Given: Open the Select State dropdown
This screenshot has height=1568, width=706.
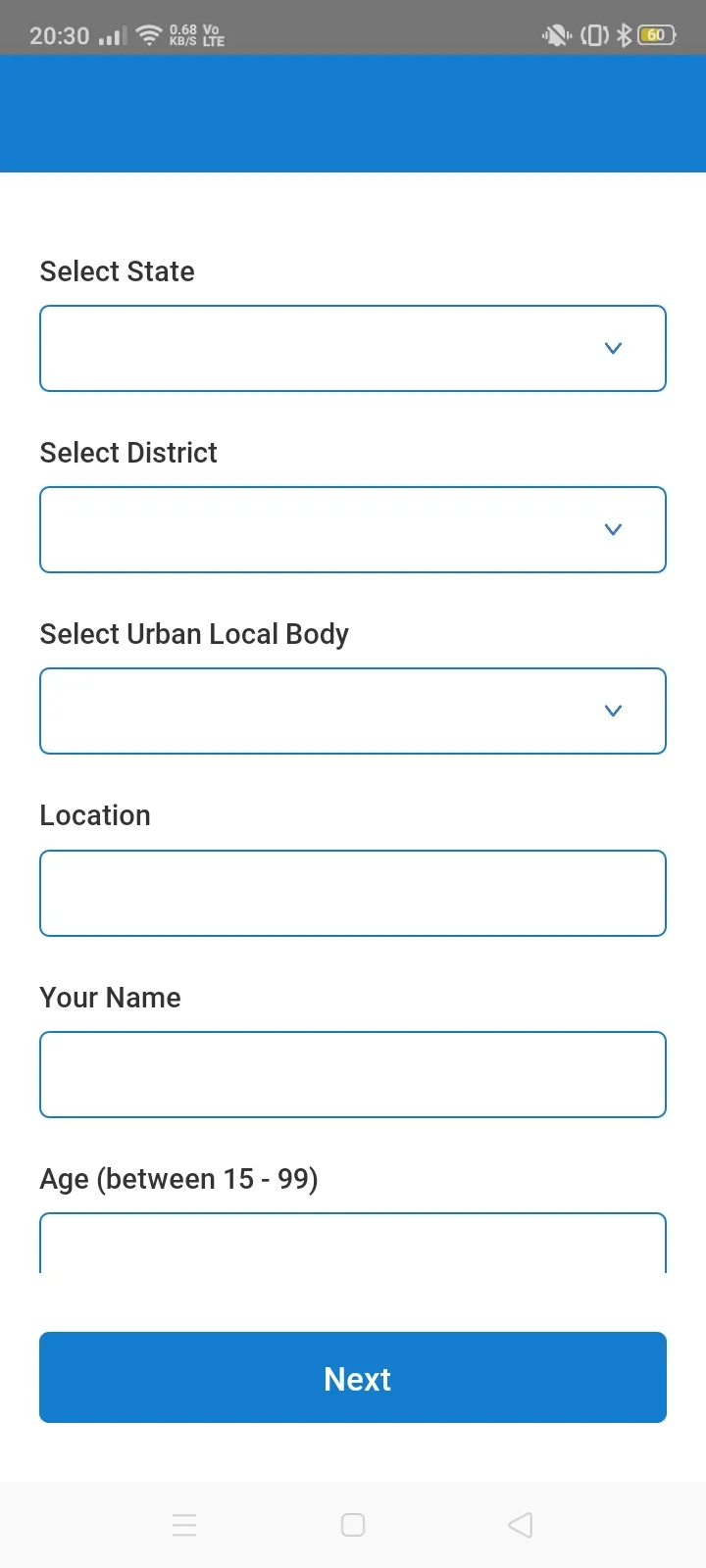Looking at the screenshot, I should pos(353,349).
